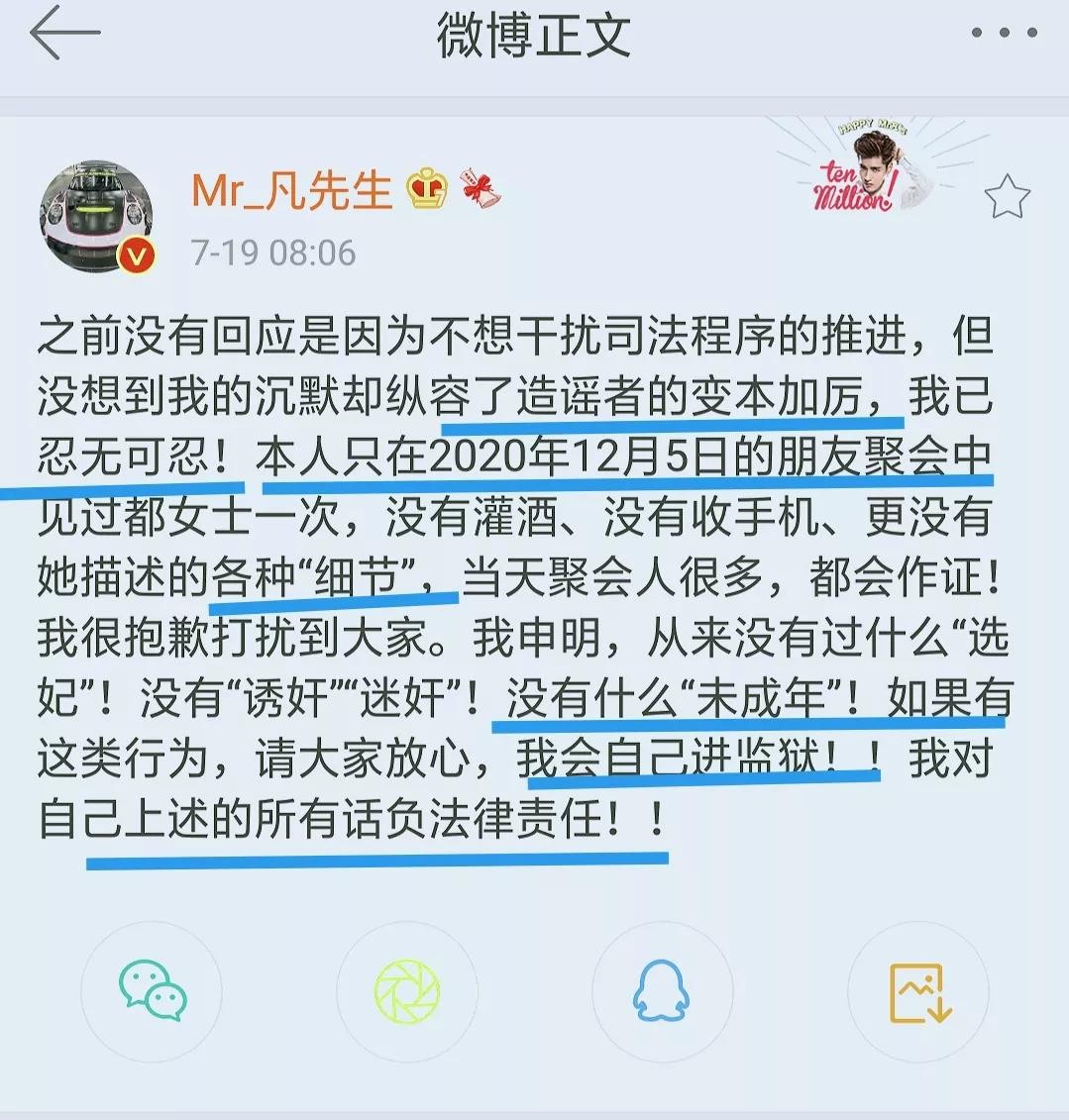Screen dimensions: 1069x1120
Task: Tap the Mr_凡先生 username
Action: tap(292, 190)
